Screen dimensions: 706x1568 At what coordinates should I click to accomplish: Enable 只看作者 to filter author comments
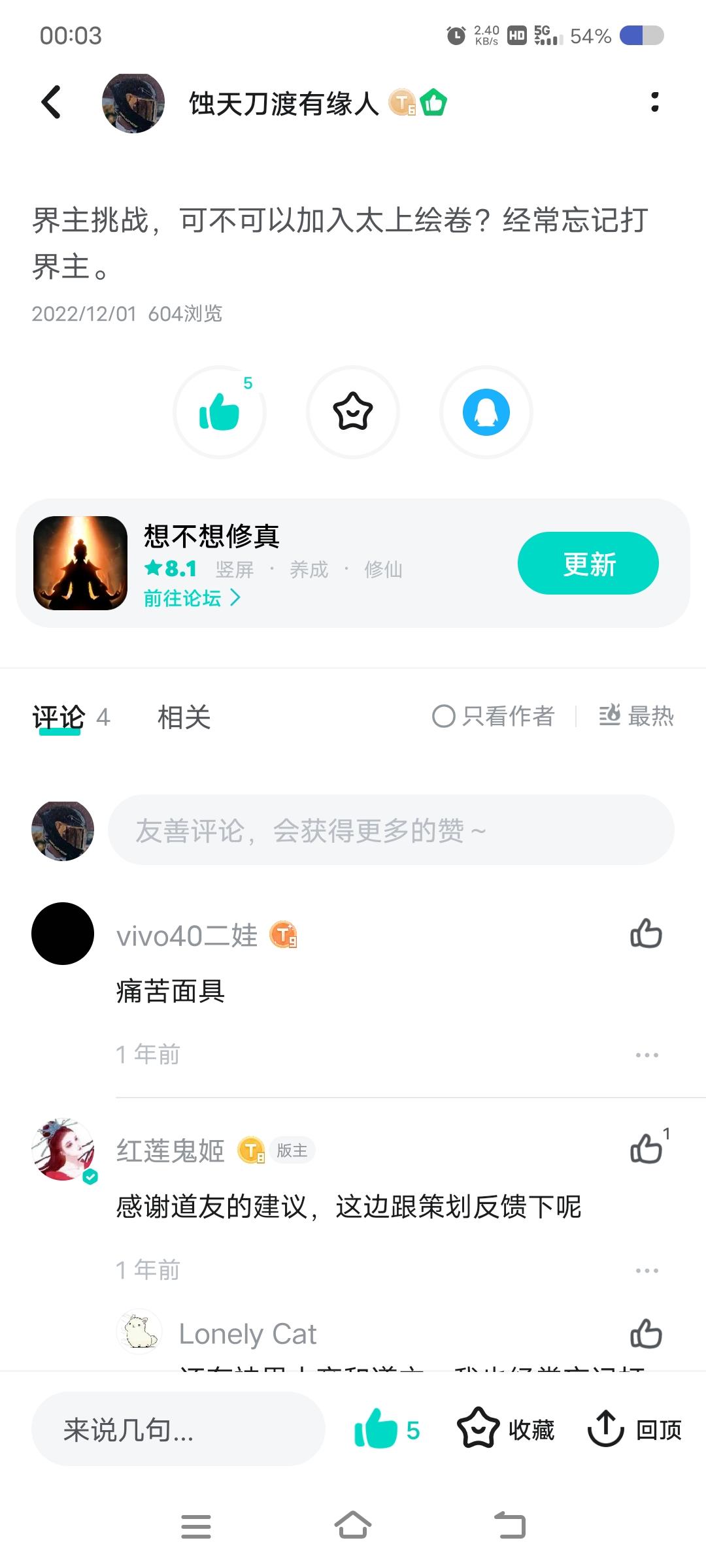494,717
